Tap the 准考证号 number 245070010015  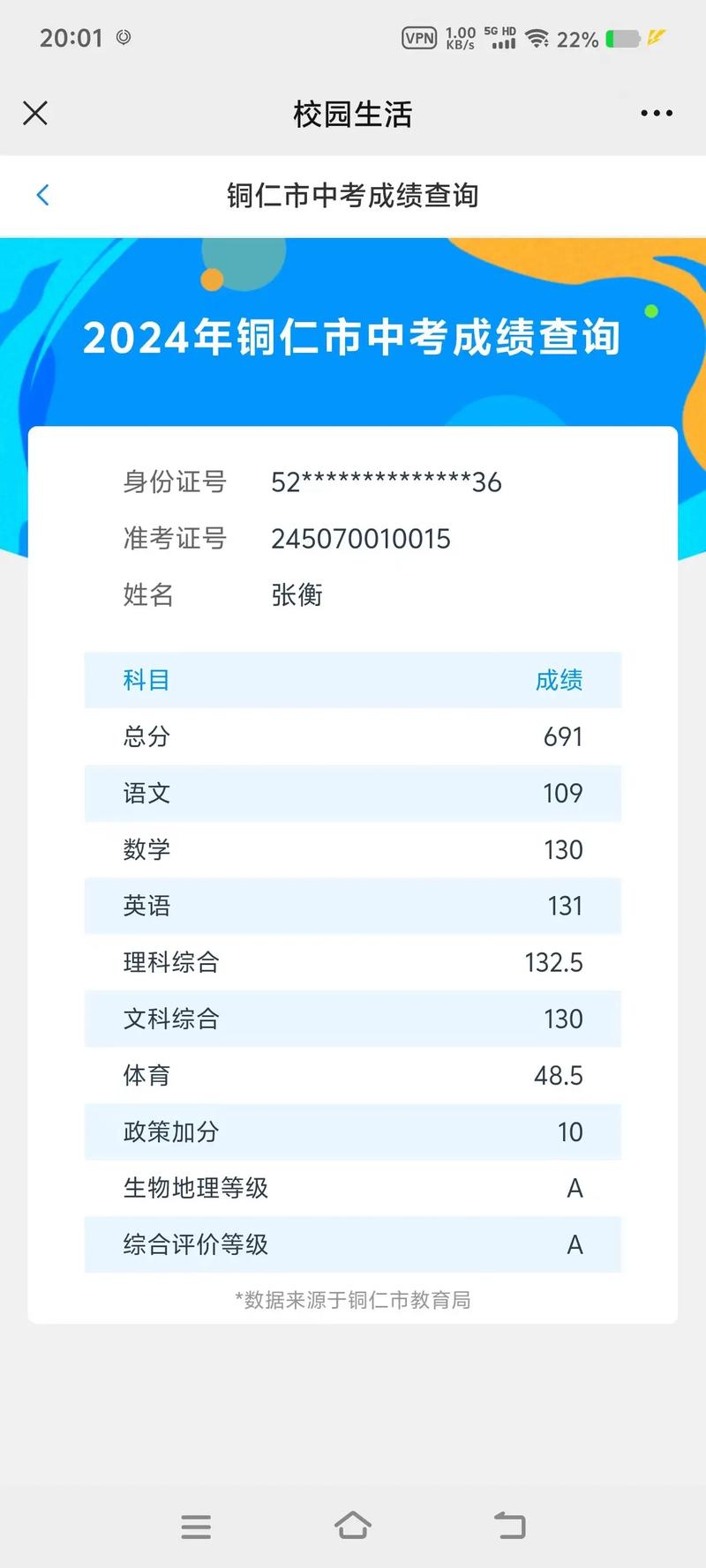362,538
